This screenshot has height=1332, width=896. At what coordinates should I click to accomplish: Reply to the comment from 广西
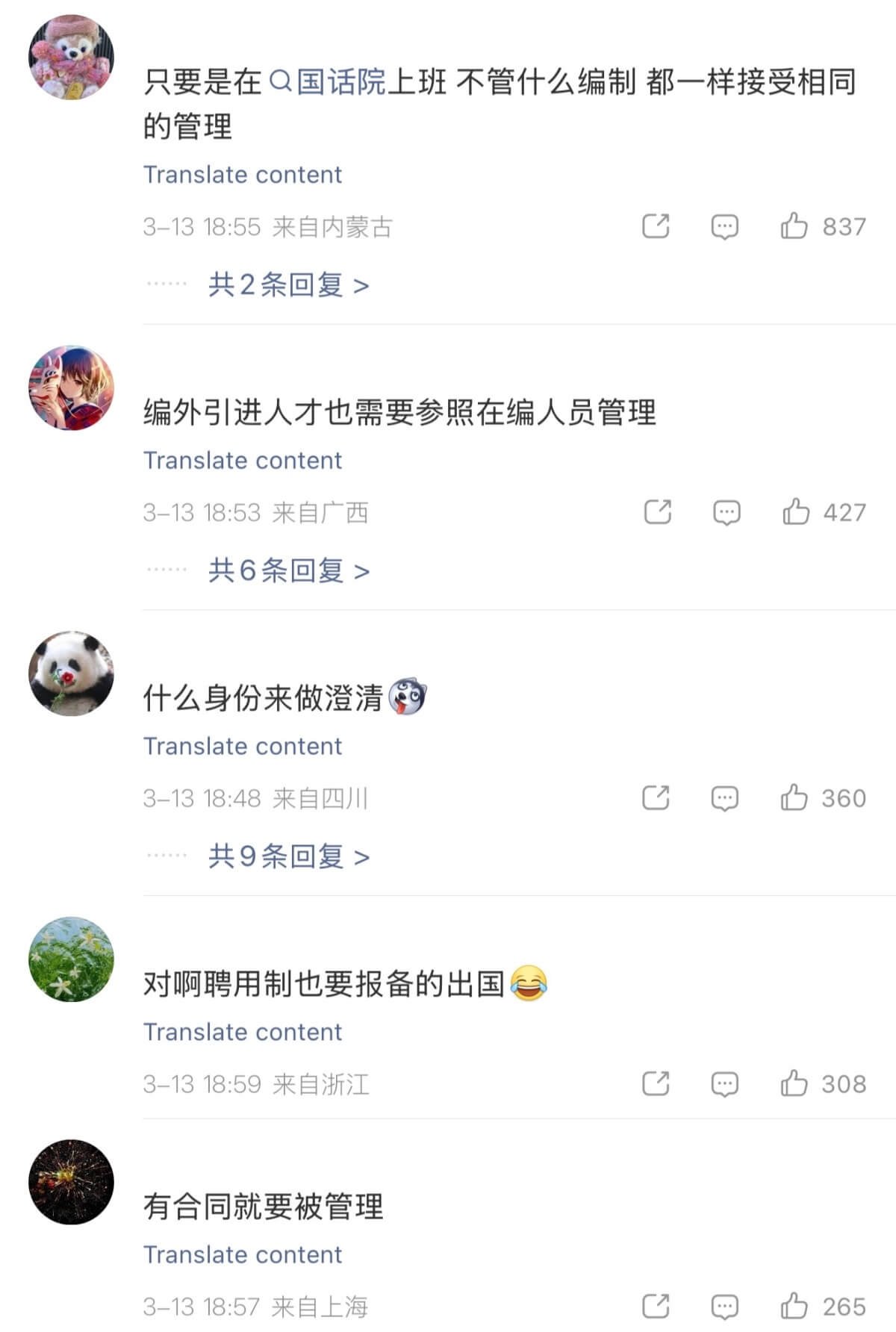coord(726,512)
